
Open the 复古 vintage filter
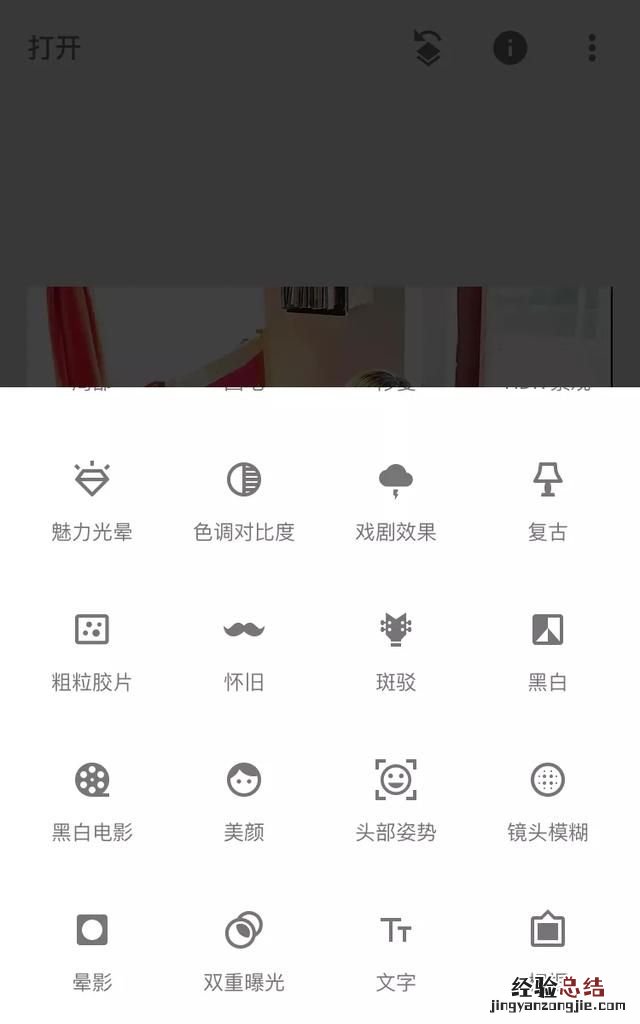coord(547,500)
